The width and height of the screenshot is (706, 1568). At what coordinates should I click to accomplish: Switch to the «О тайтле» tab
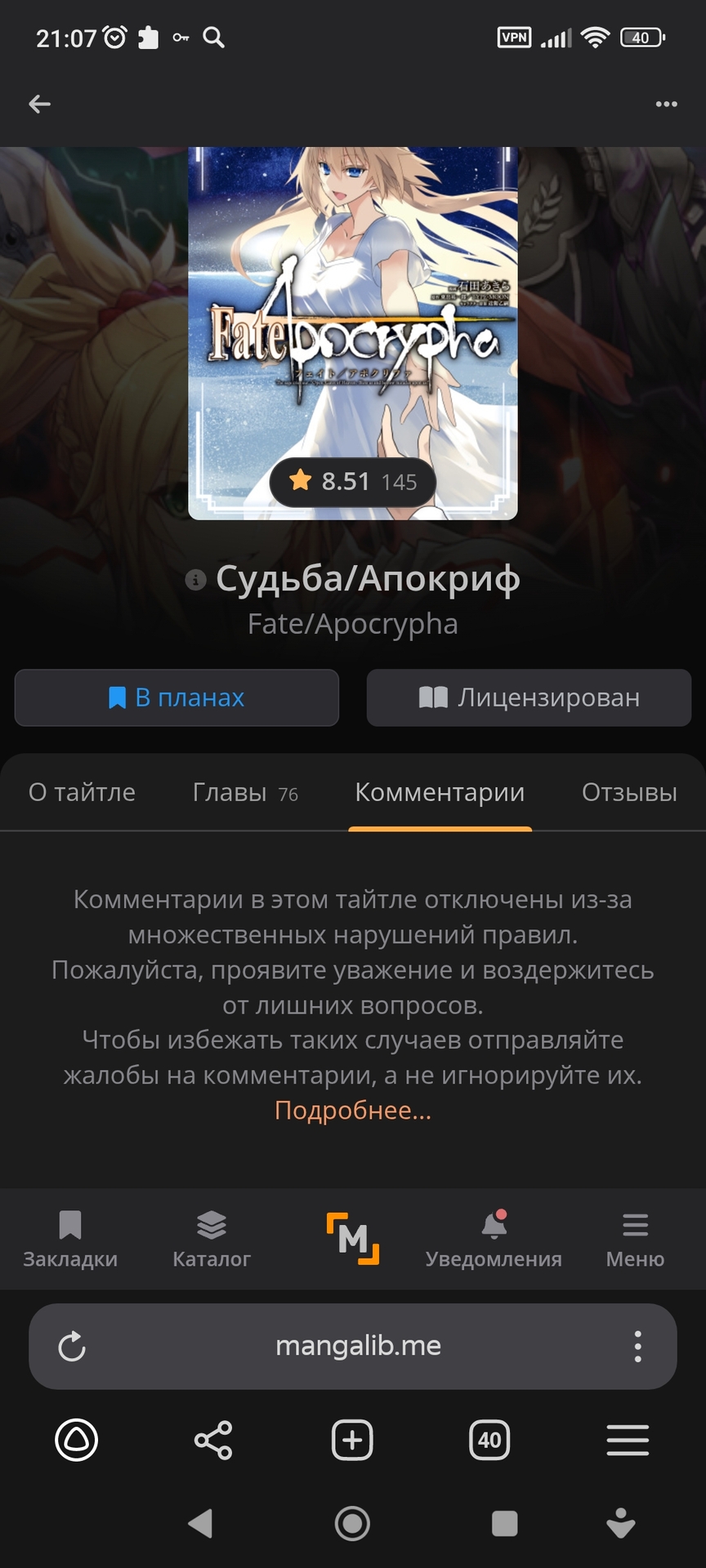point(82,792)
